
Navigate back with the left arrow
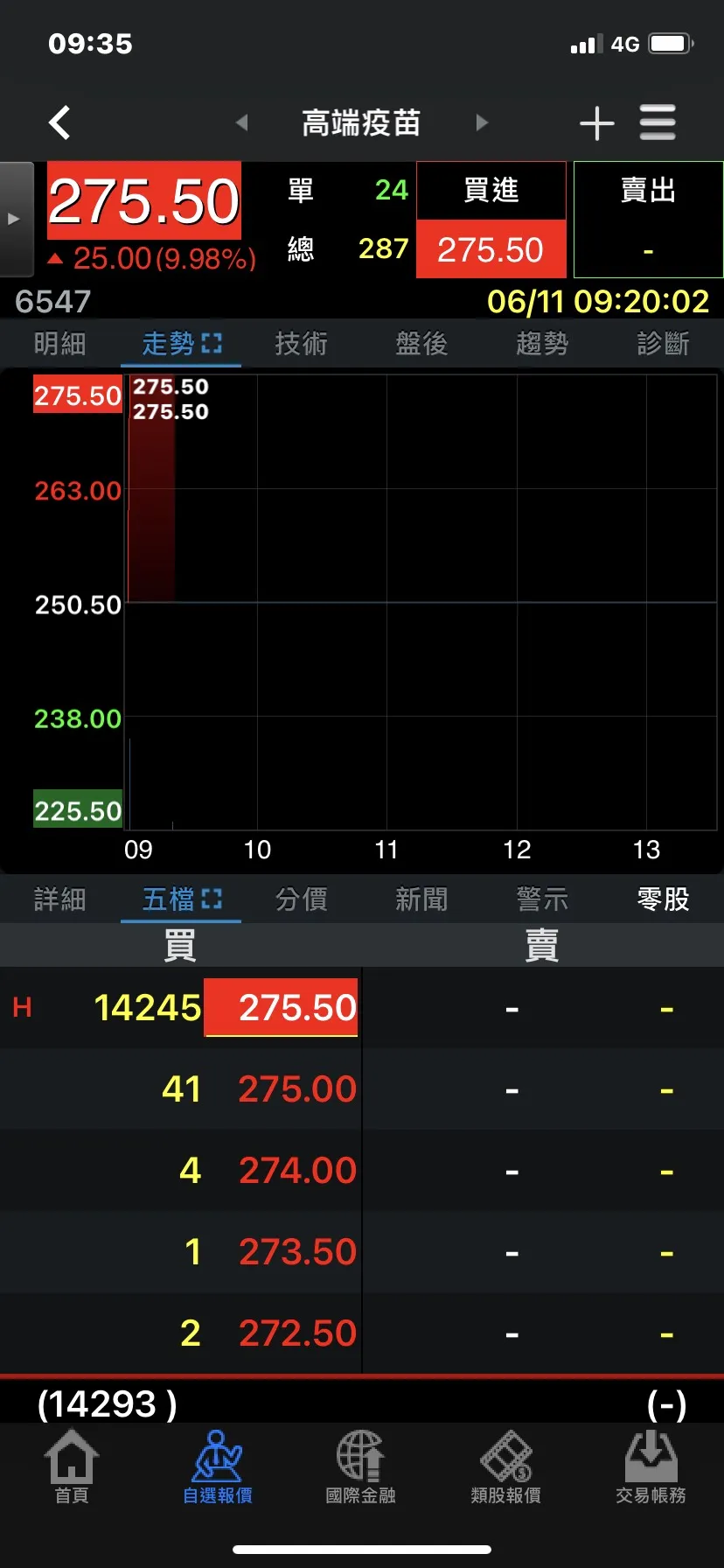[x=58, y=122]
